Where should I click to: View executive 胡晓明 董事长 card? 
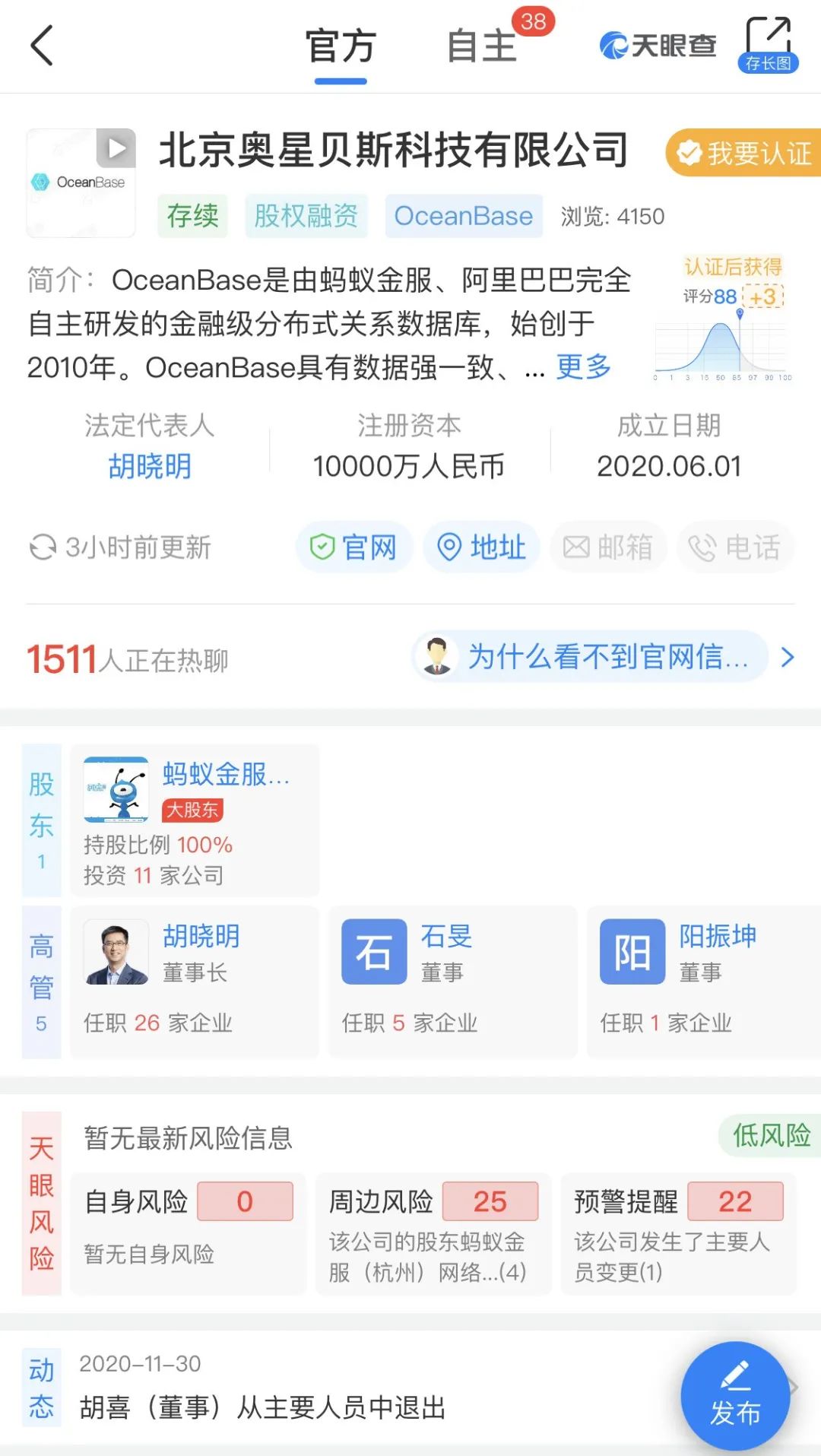tap(195, 981)
